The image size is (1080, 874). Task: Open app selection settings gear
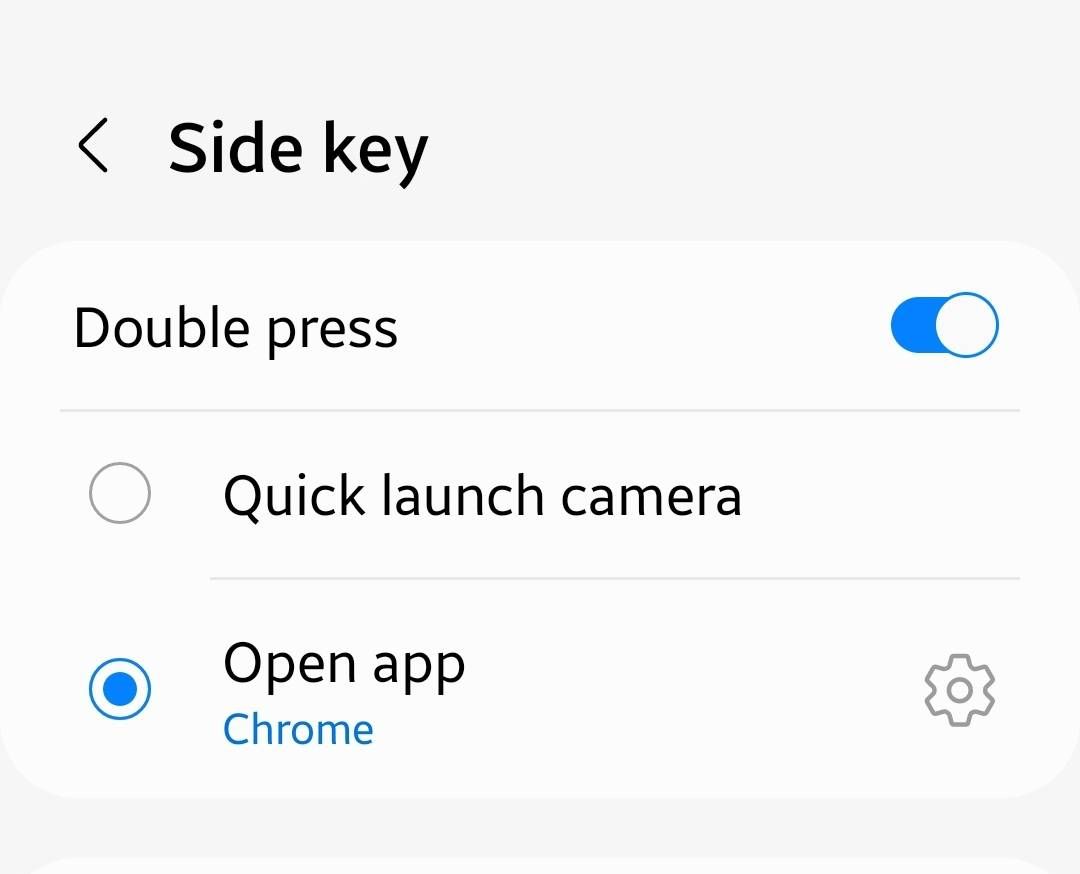click(958, 690)
